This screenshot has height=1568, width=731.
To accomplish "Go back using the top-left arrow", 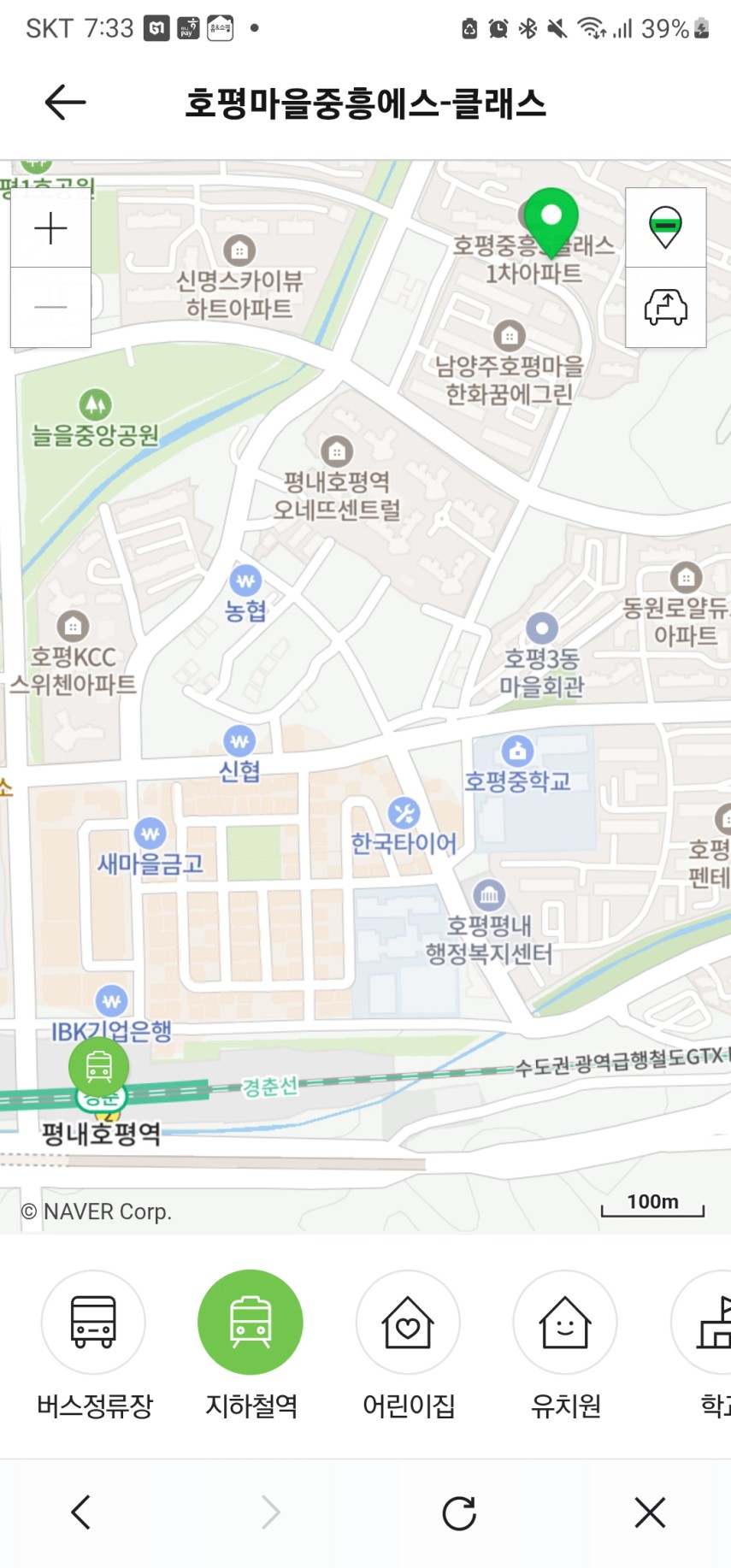I will click(x=65, y=103).
